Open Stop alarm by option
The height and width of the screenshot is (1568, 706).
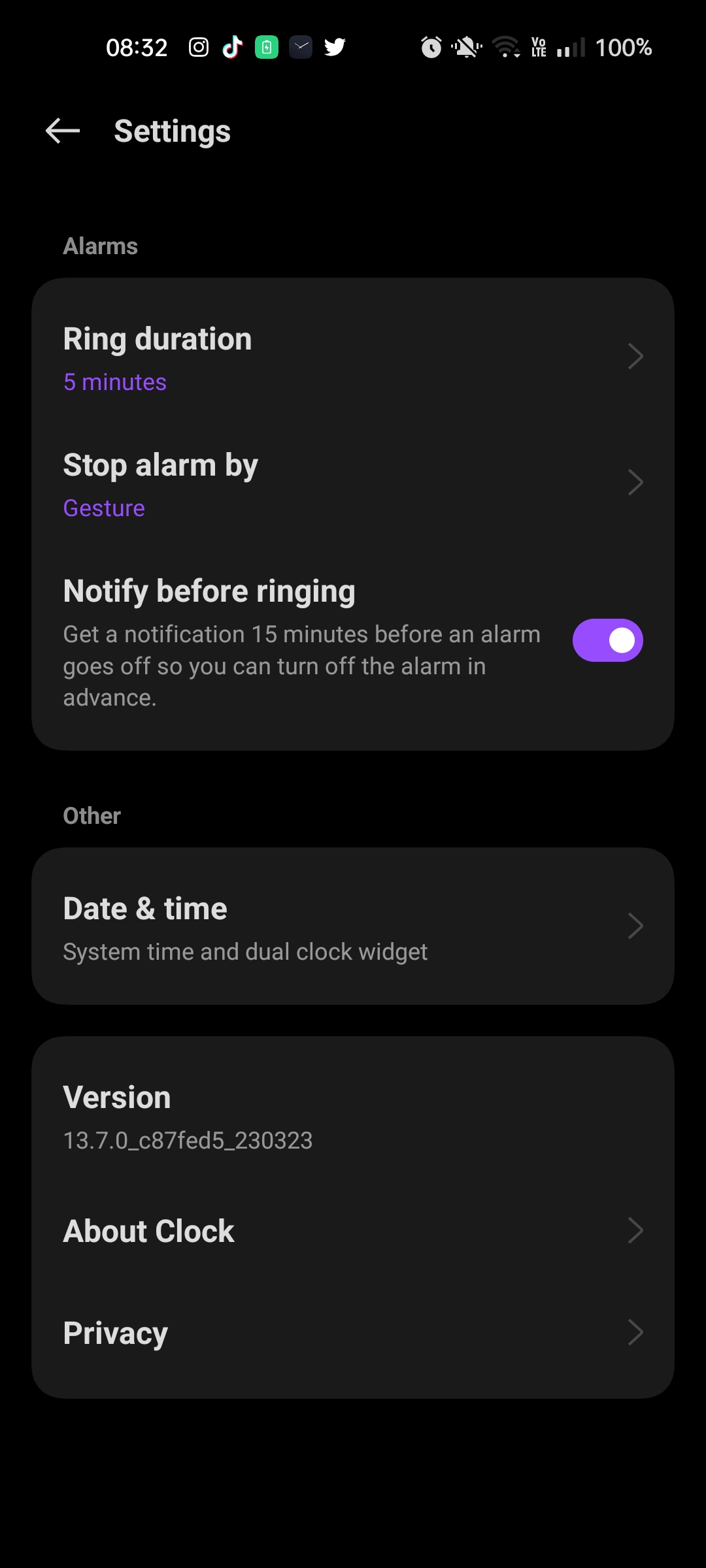(x=353, y=483)
